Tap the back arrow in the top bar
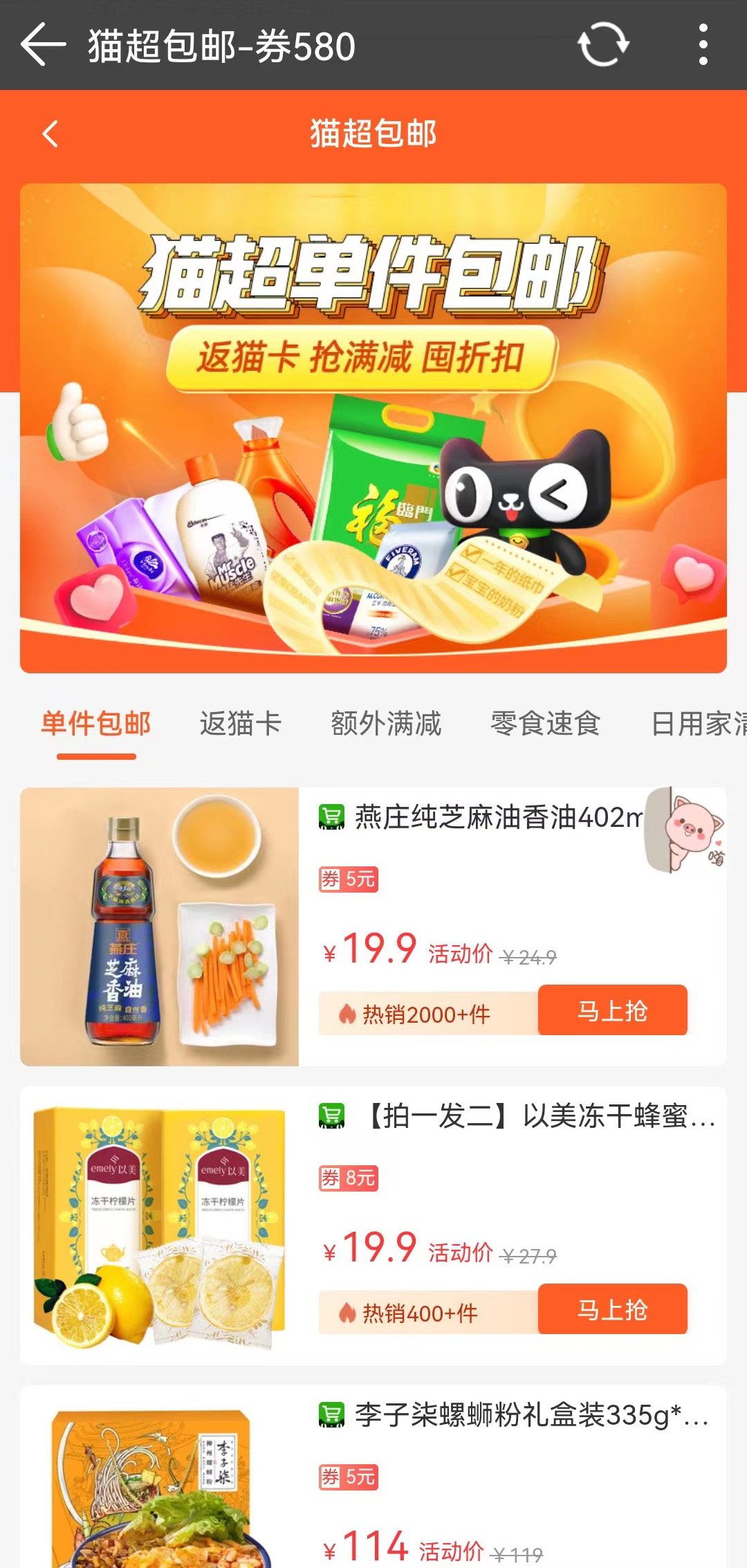 click(43, 45)
